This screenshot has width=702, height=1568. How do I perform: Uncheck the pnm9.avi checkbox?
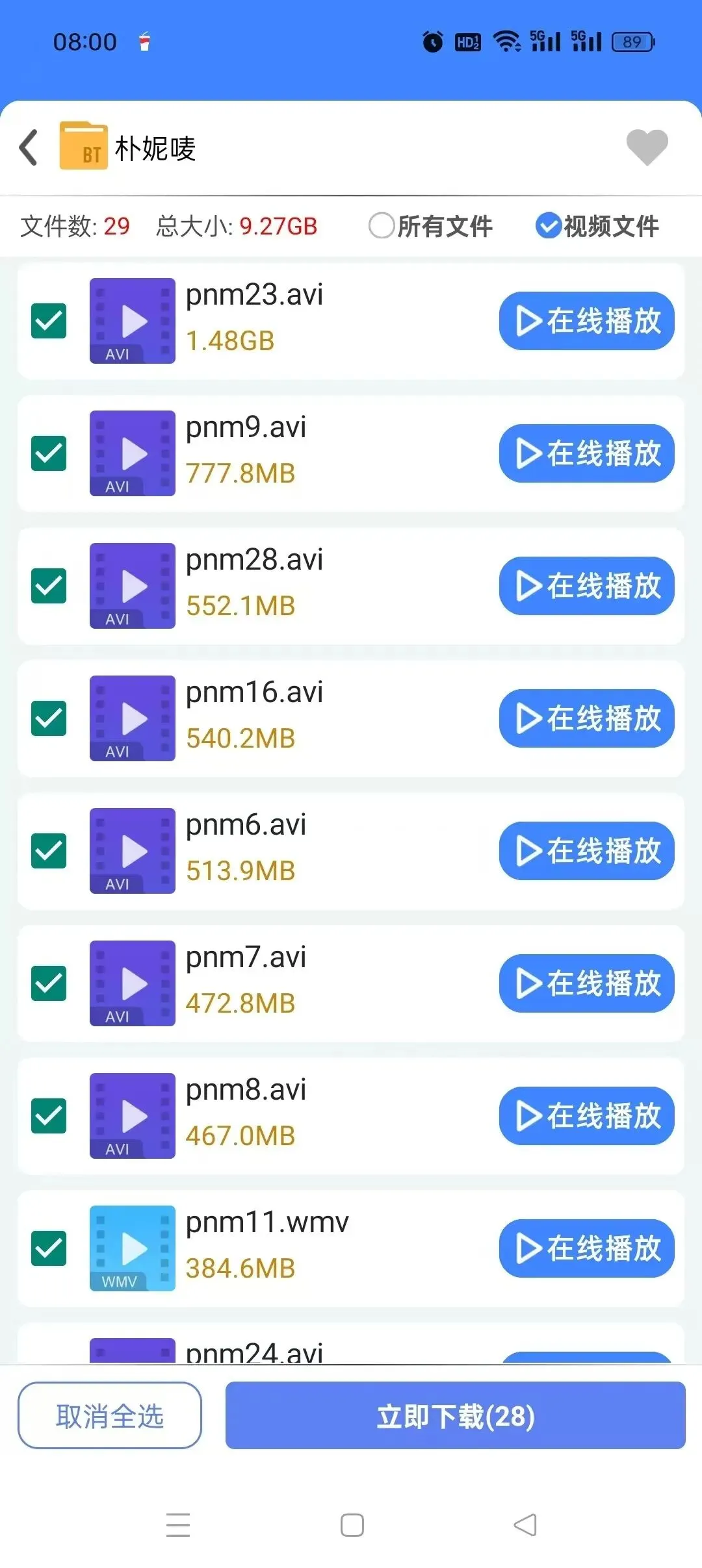coord(49,453)
